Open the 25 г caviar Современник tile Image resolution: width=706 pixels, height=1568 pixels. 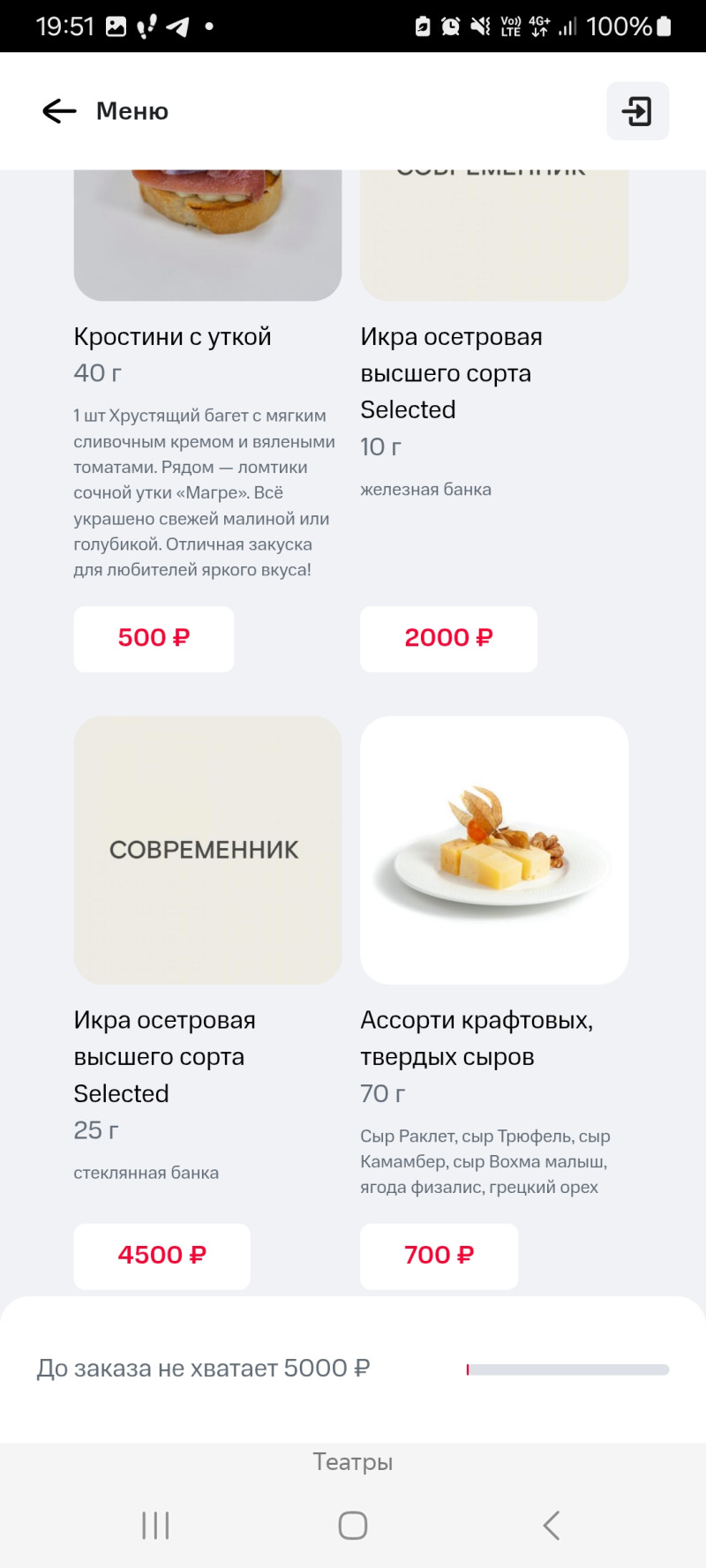[207, 850]
